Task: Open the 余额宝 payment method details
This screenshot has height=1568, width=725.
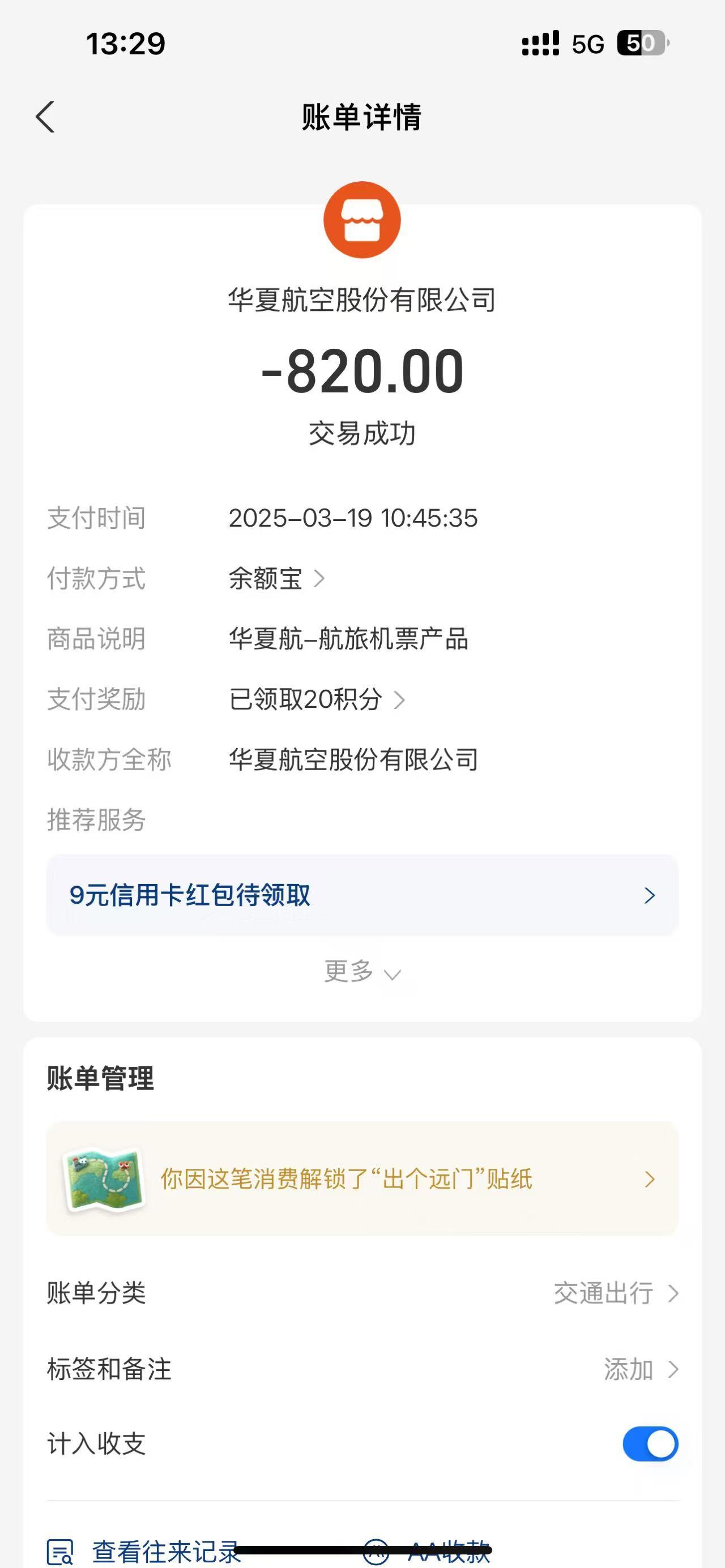Action: click(x=277, y=578)
